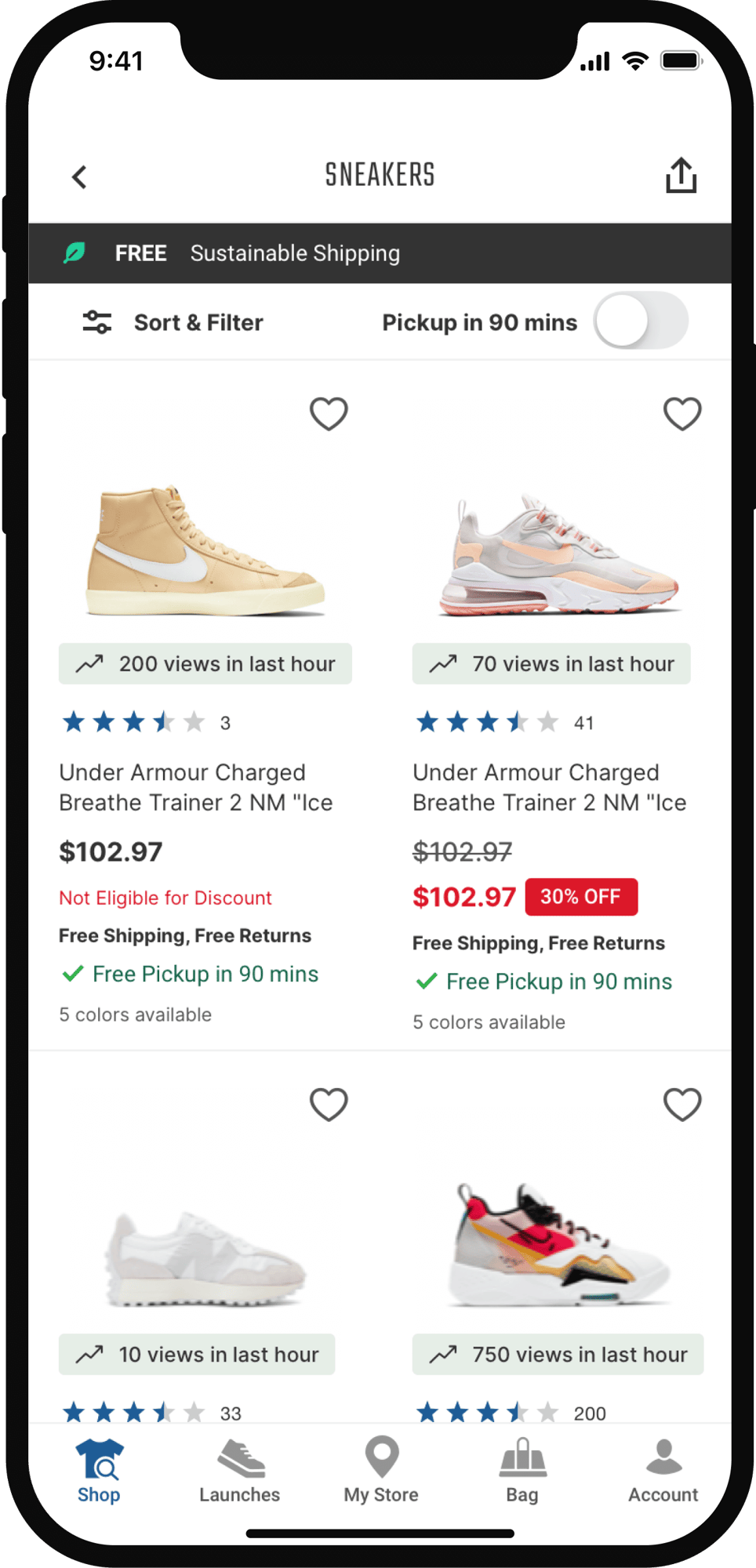View the white sneaker with 10 views
Screen dimensions: 756x1568
(205, 1256)
